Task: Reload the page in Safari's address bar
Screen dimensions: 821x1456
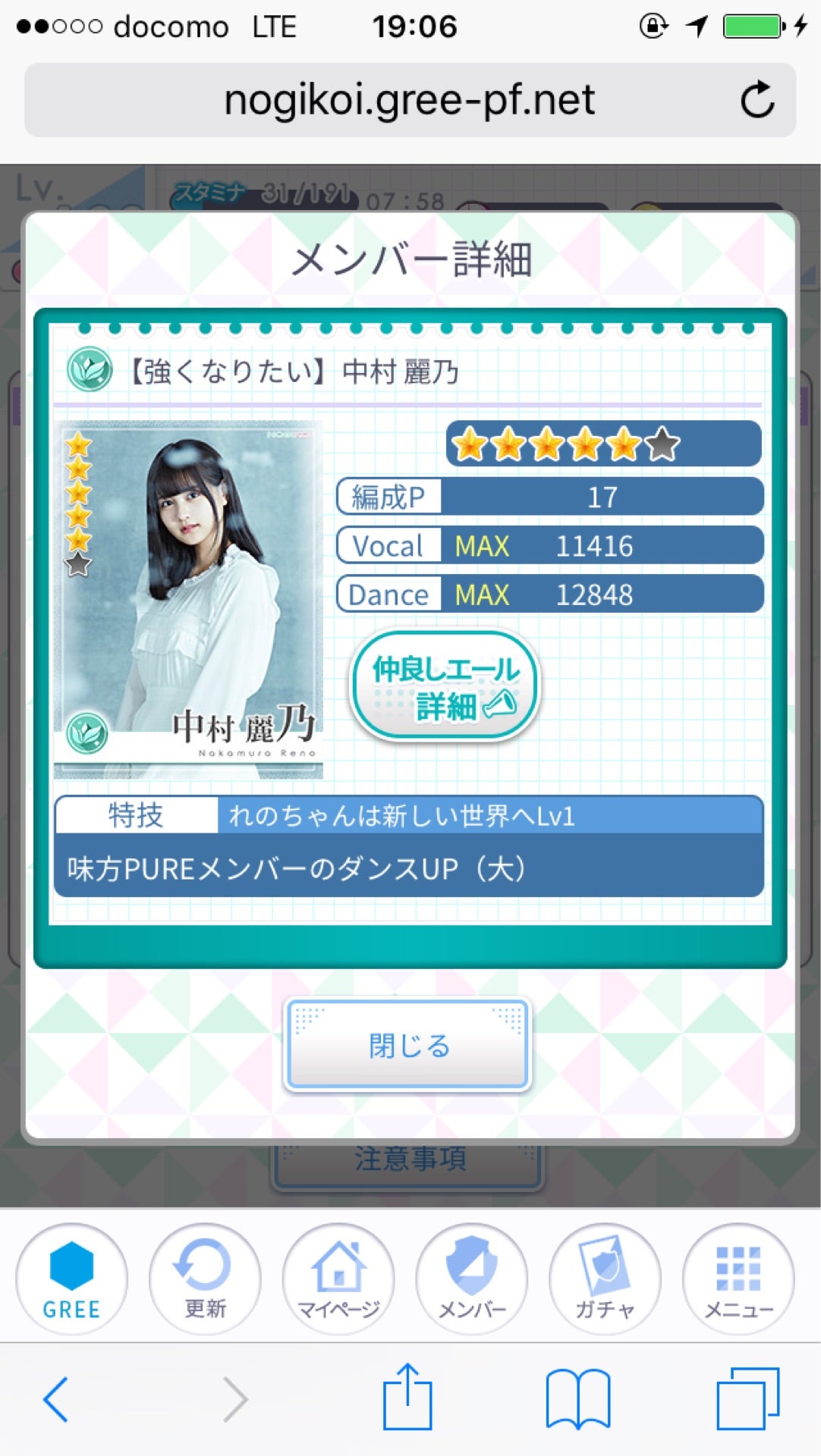Action: (x=757, y=100)
